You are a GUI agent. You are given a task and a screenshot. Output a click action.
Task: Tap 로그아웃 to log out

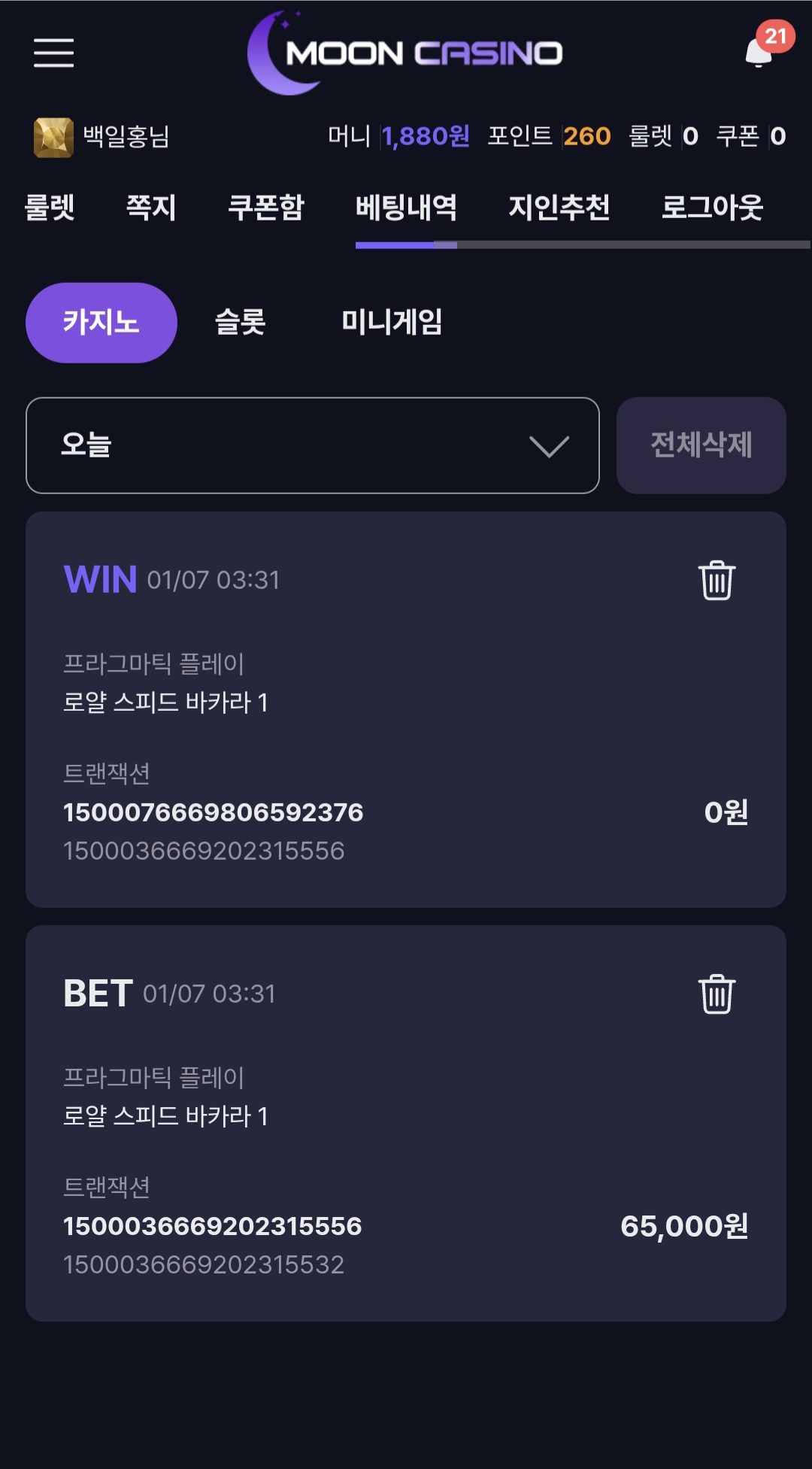(x=711, y=208)
